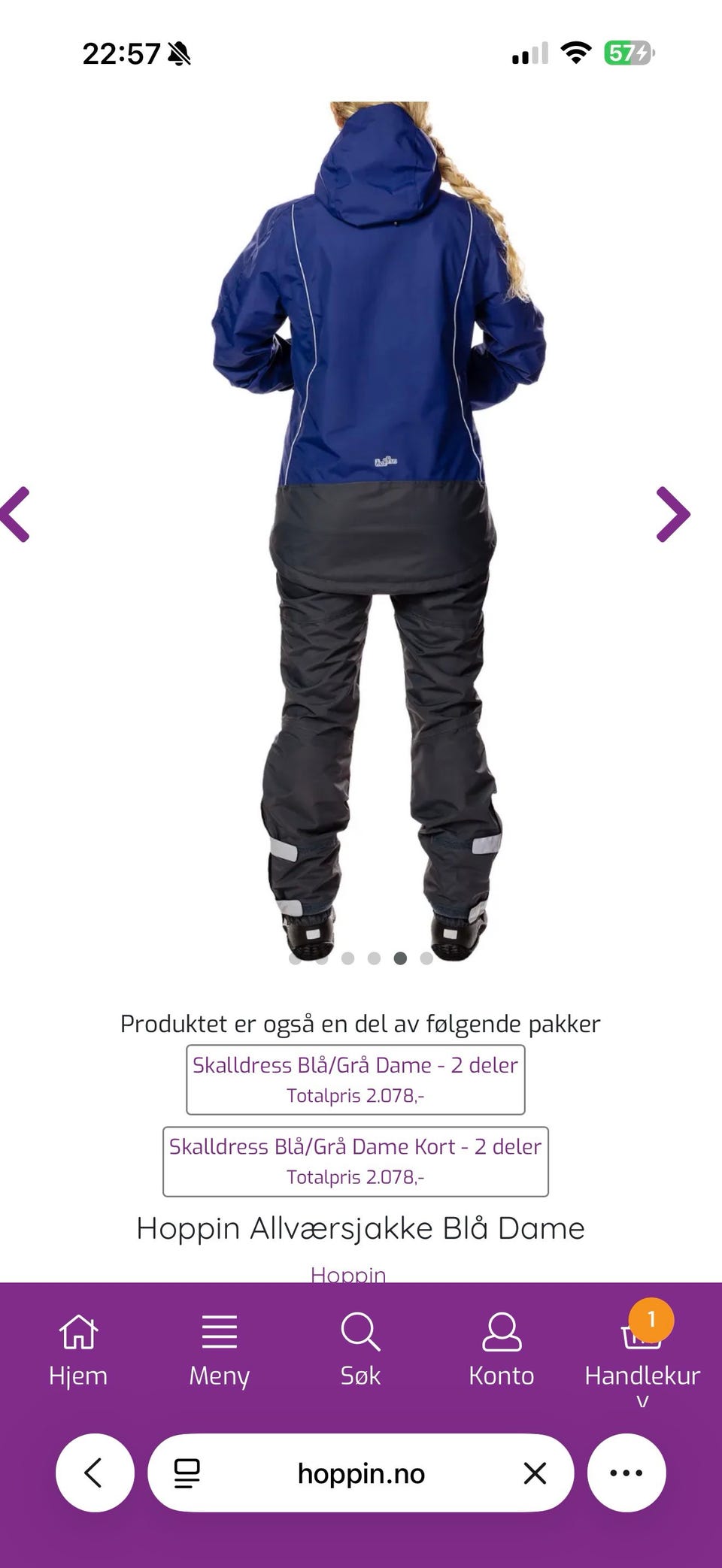The width and height of the screenshot is (722, 1568).
Task: Open the reader view icon in address bar
Action: (x=186, y=1472)
